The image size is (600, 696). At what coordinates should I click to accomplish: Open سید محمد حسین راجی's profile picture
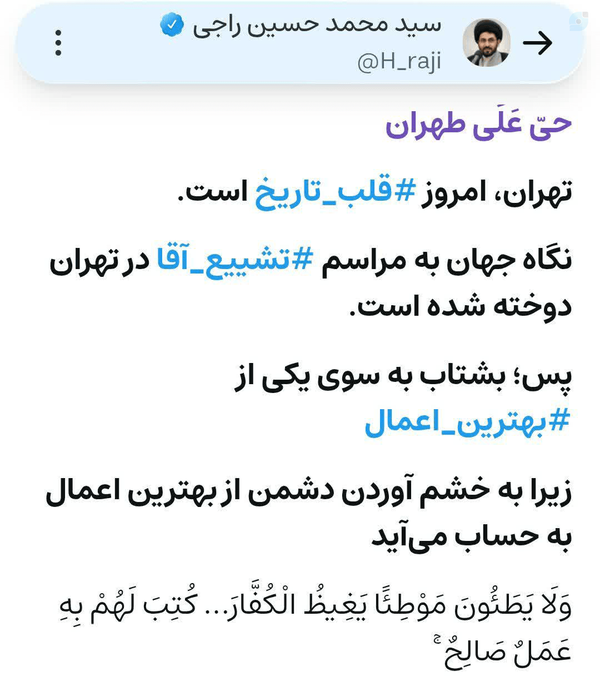486,43
